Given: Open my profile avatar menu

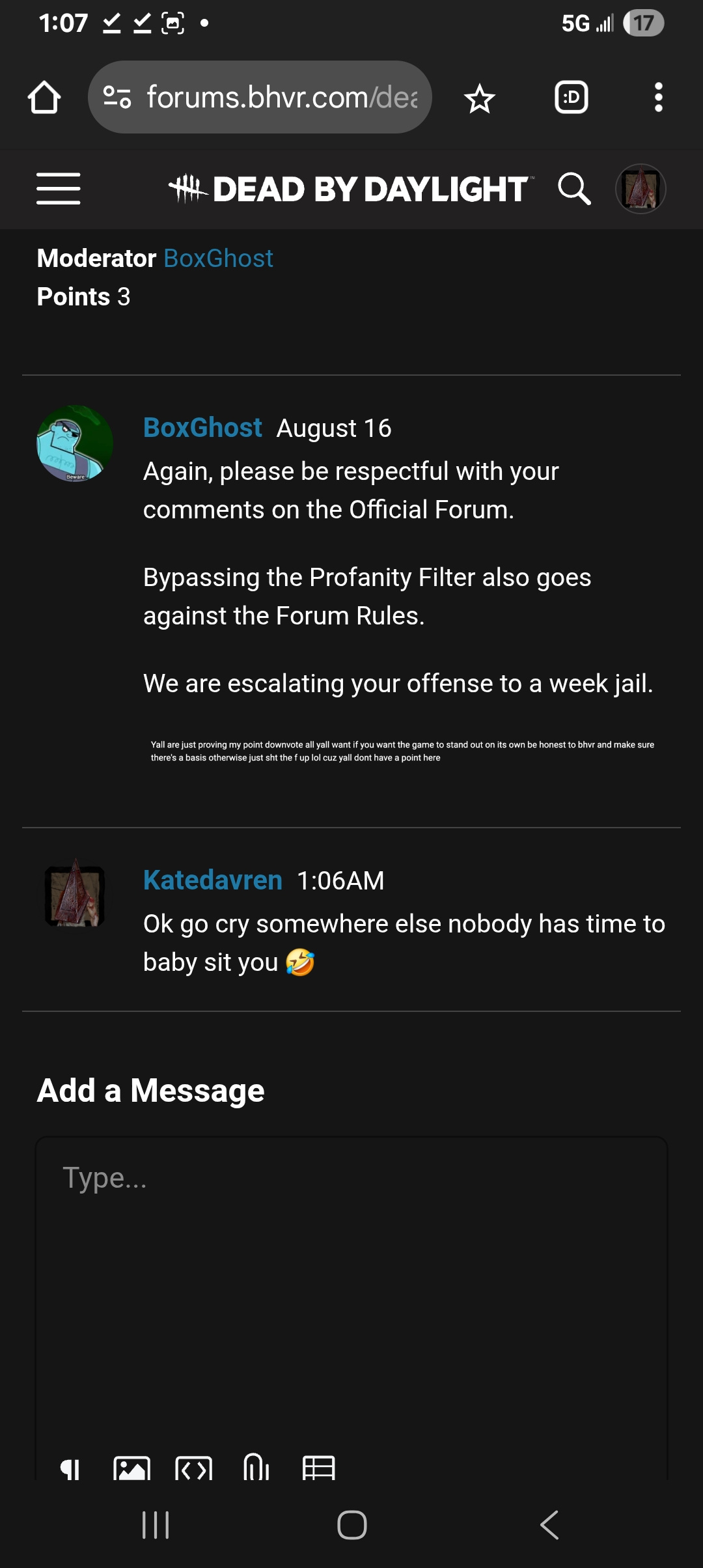Looking at the screenshot, I should 641,189.
